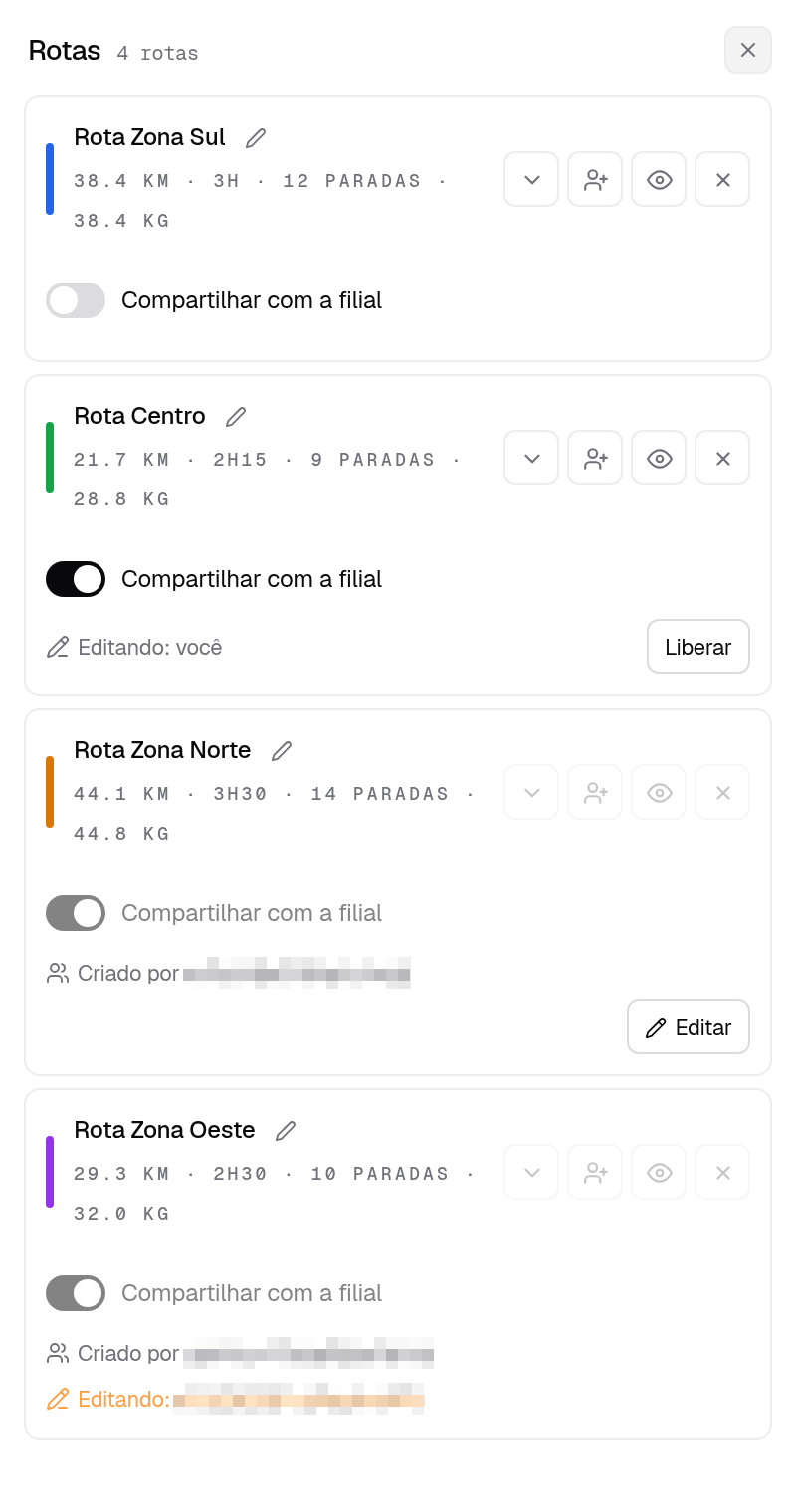Remove Rota Centro
The image size is (796, 1512).
pyautogui.click(x=722, y=458)
